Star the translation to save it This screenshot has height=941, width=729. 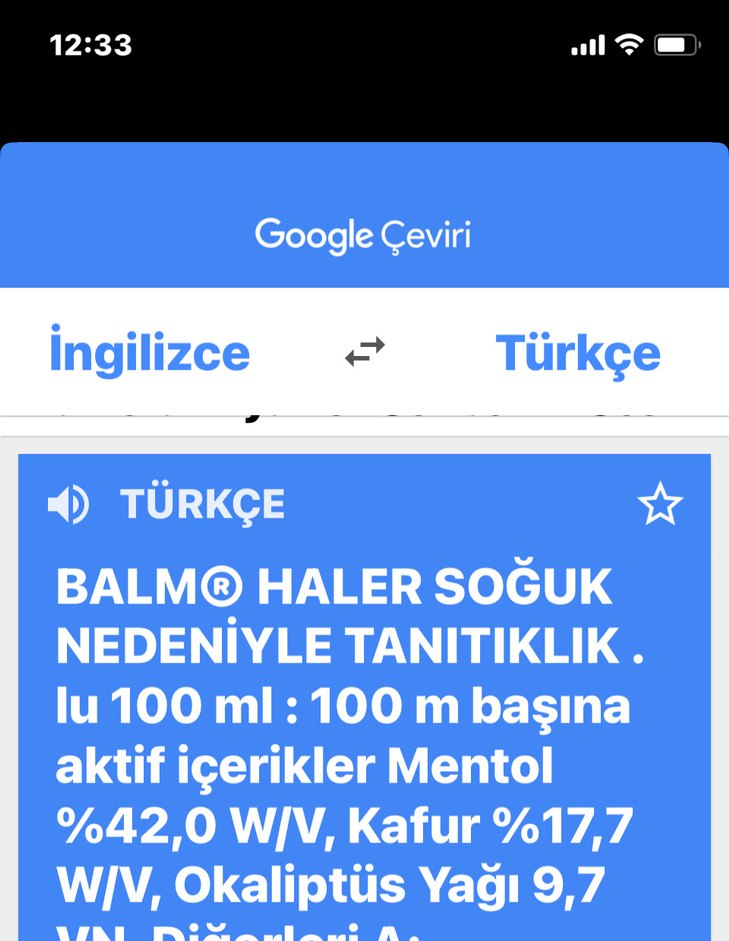click(x=661, y=505)
